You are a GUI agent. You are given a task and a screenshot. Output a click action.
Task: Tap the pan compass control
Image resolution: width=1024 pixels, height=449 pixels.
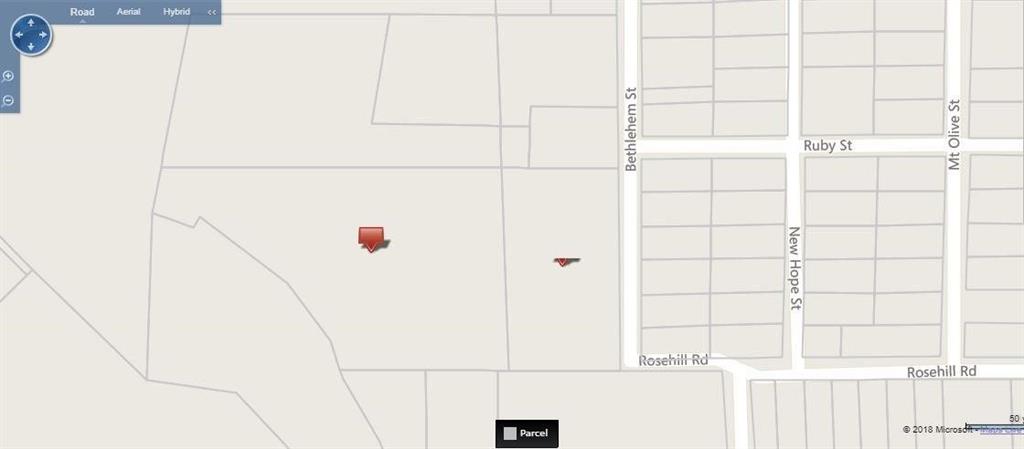31,36
